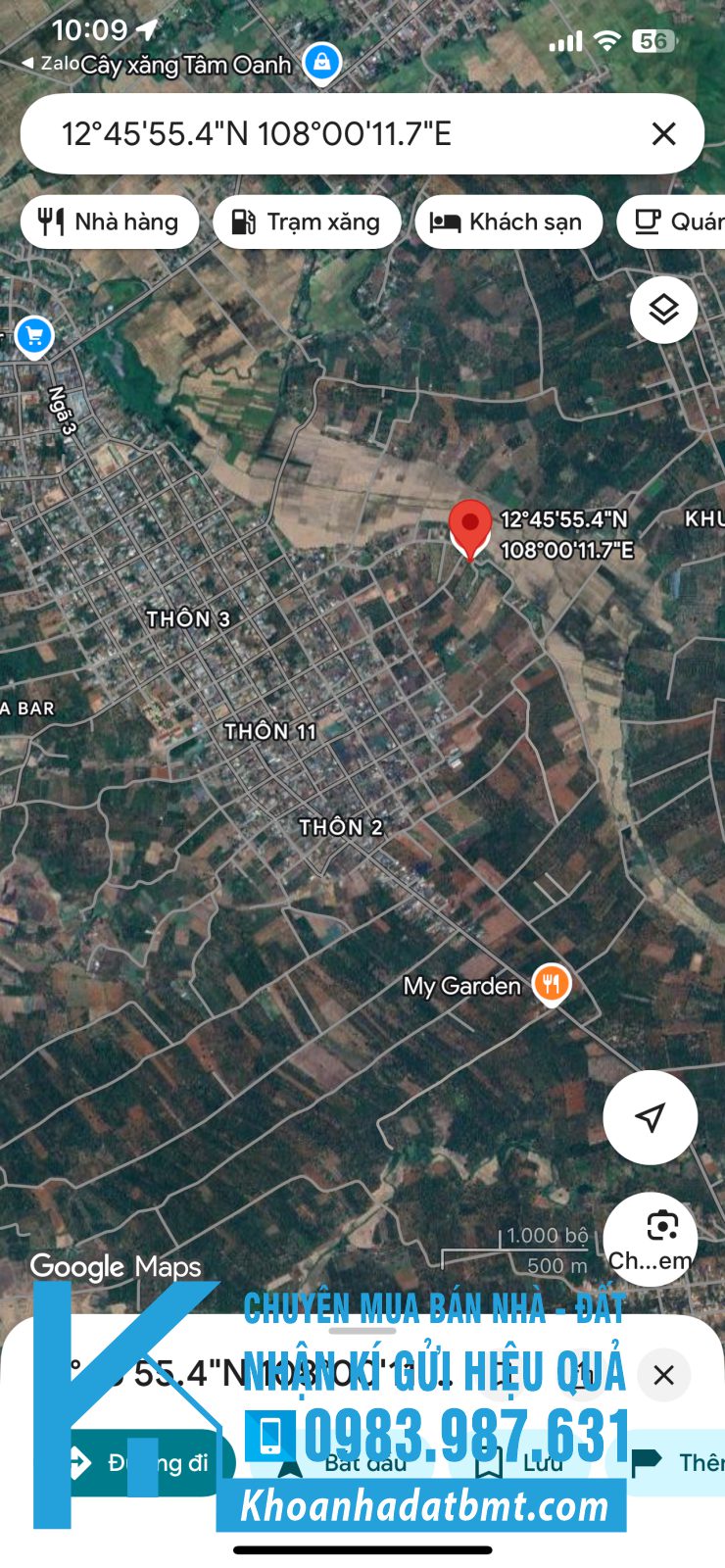Clear the coordinates in the search box
This screenshot has width=725, height=1568.
(663, 134)
